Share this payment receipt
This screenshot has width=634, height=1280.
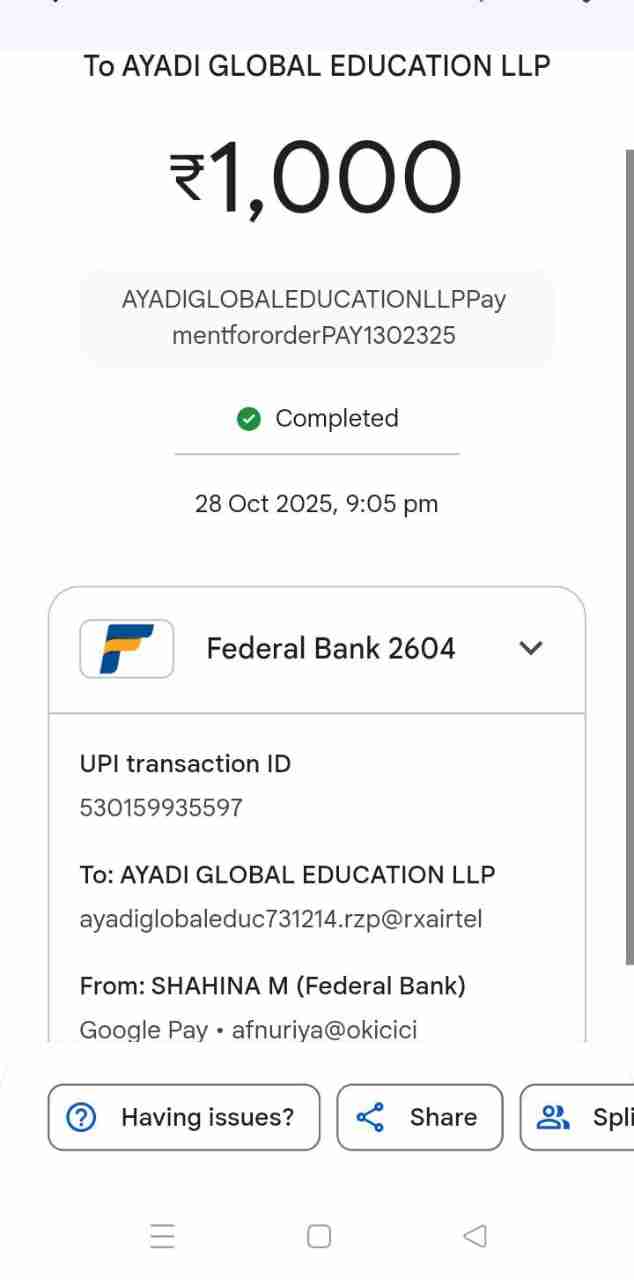419,1117
